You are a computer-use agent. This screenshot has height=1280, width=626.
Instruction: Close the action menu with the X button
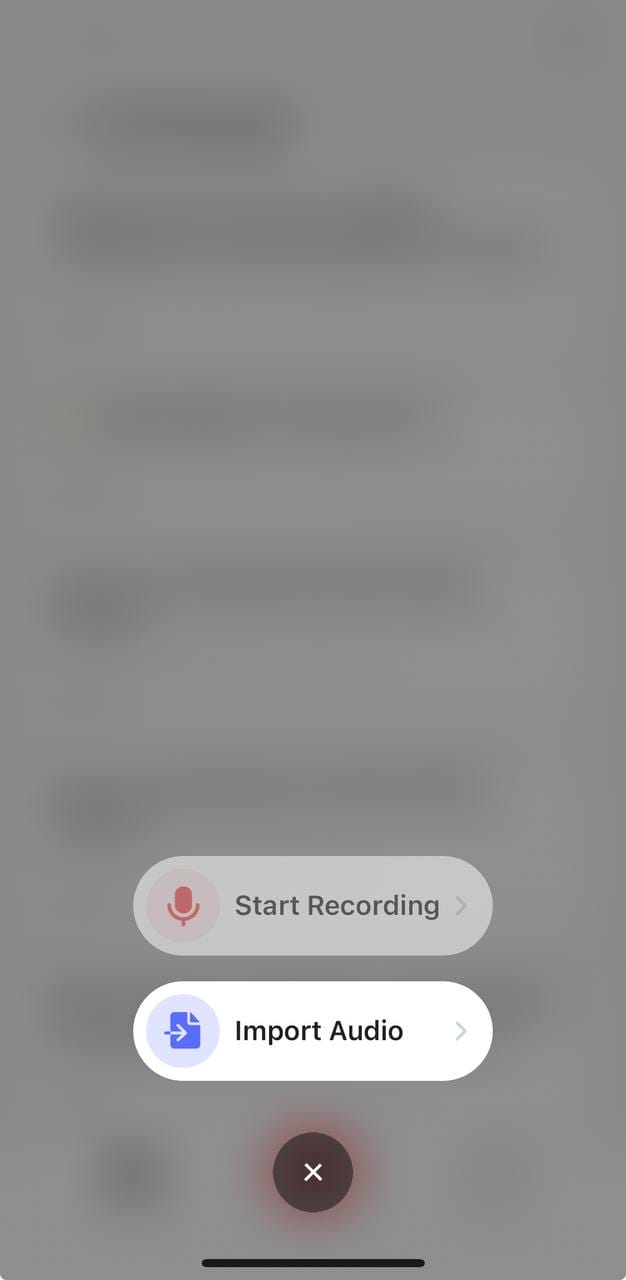coord(313,1172)
